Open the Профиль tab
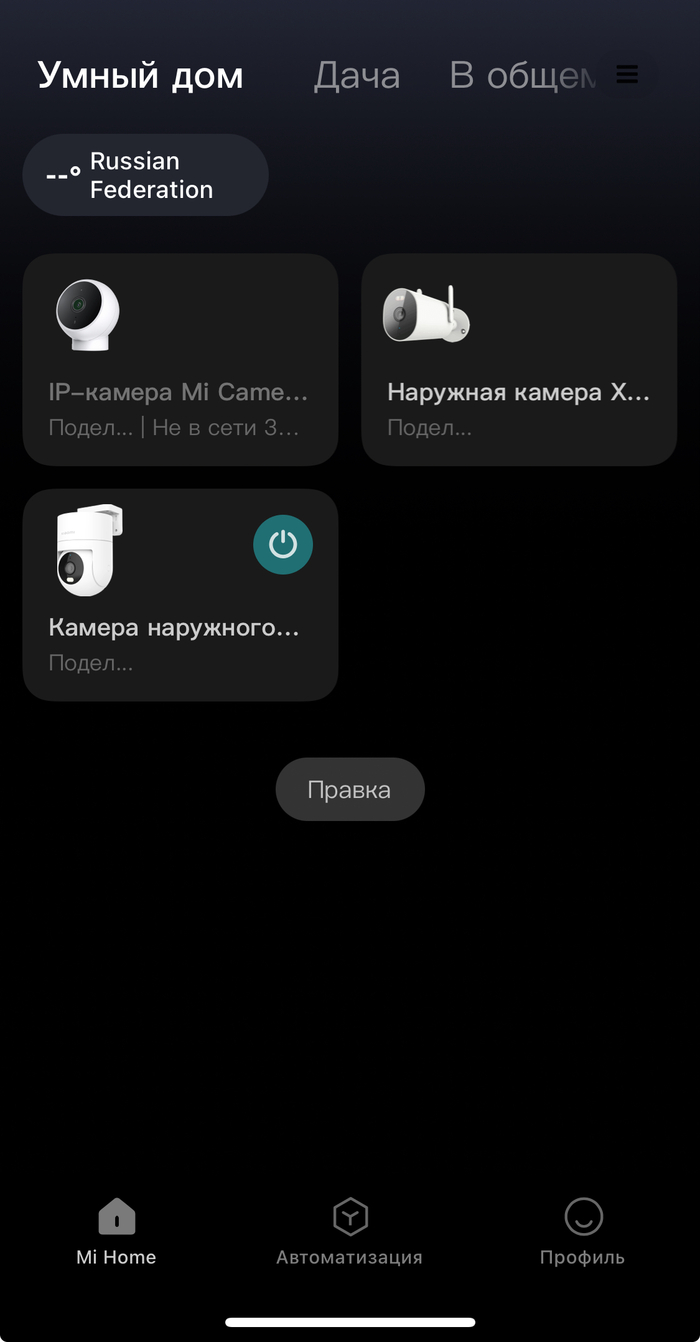 (583, 1232)
